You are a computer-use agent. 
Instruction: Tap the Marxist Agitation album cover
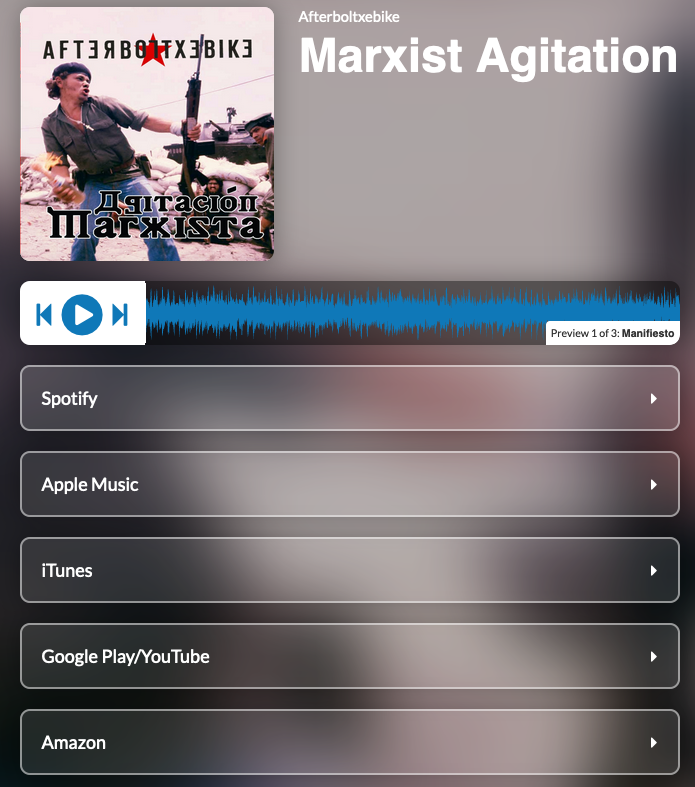(147, 134)
